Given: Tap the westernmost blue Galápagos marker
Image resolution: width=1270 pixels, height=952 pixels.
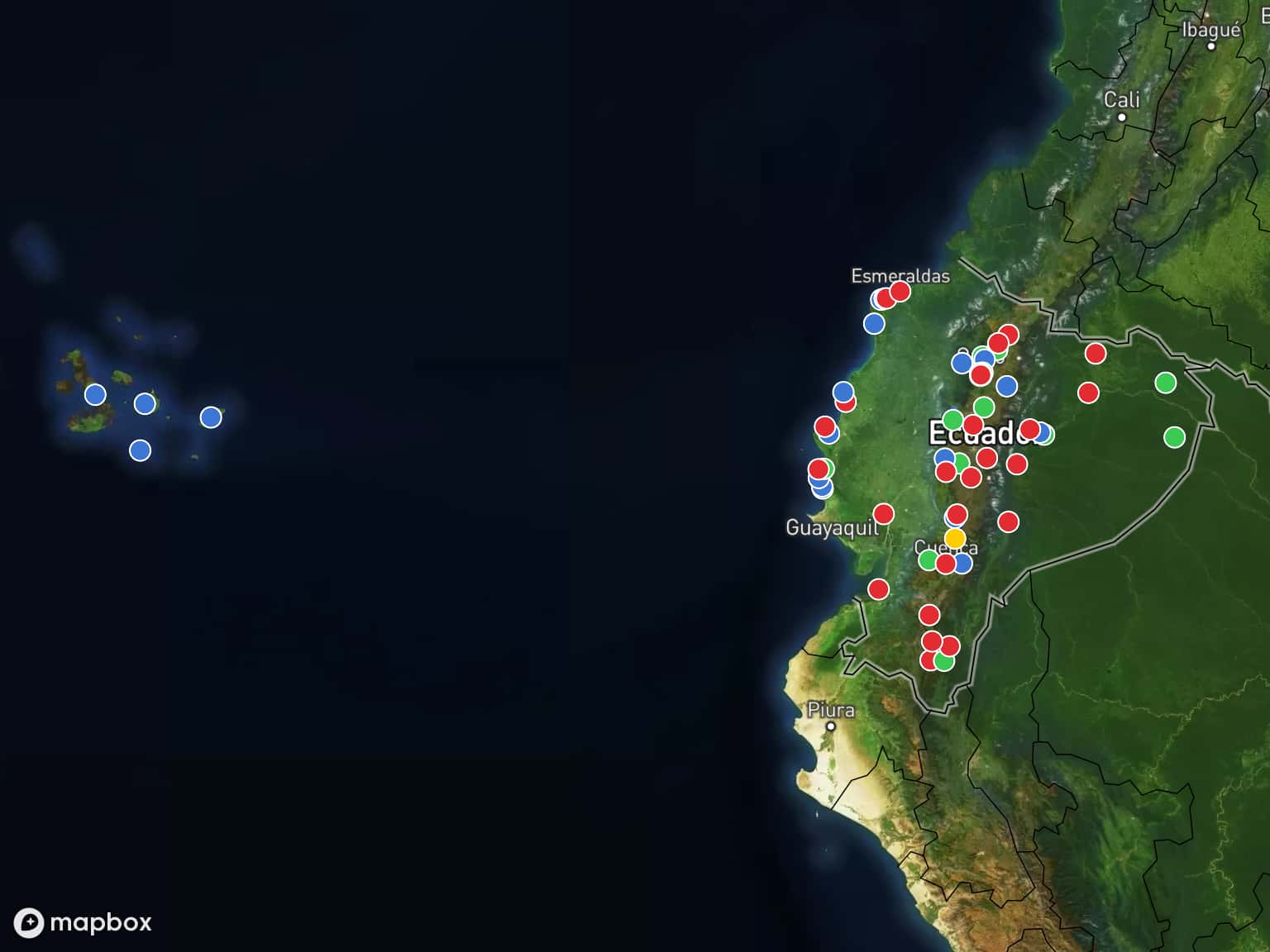Looking at the screenshot, I should (96, 395).
